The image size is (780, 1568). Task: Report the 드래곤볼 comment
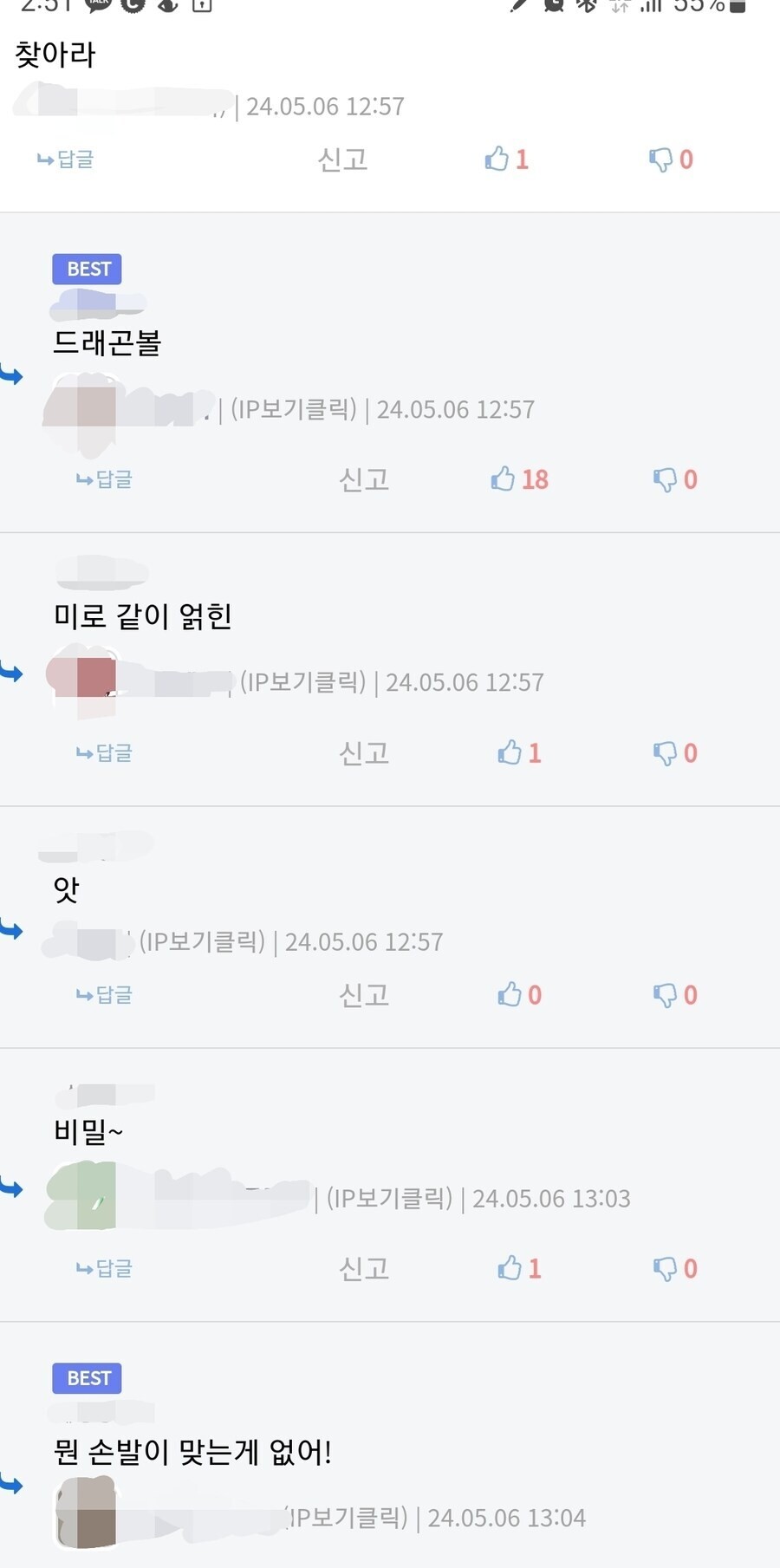pyautogui.click(x=364, y=479)
